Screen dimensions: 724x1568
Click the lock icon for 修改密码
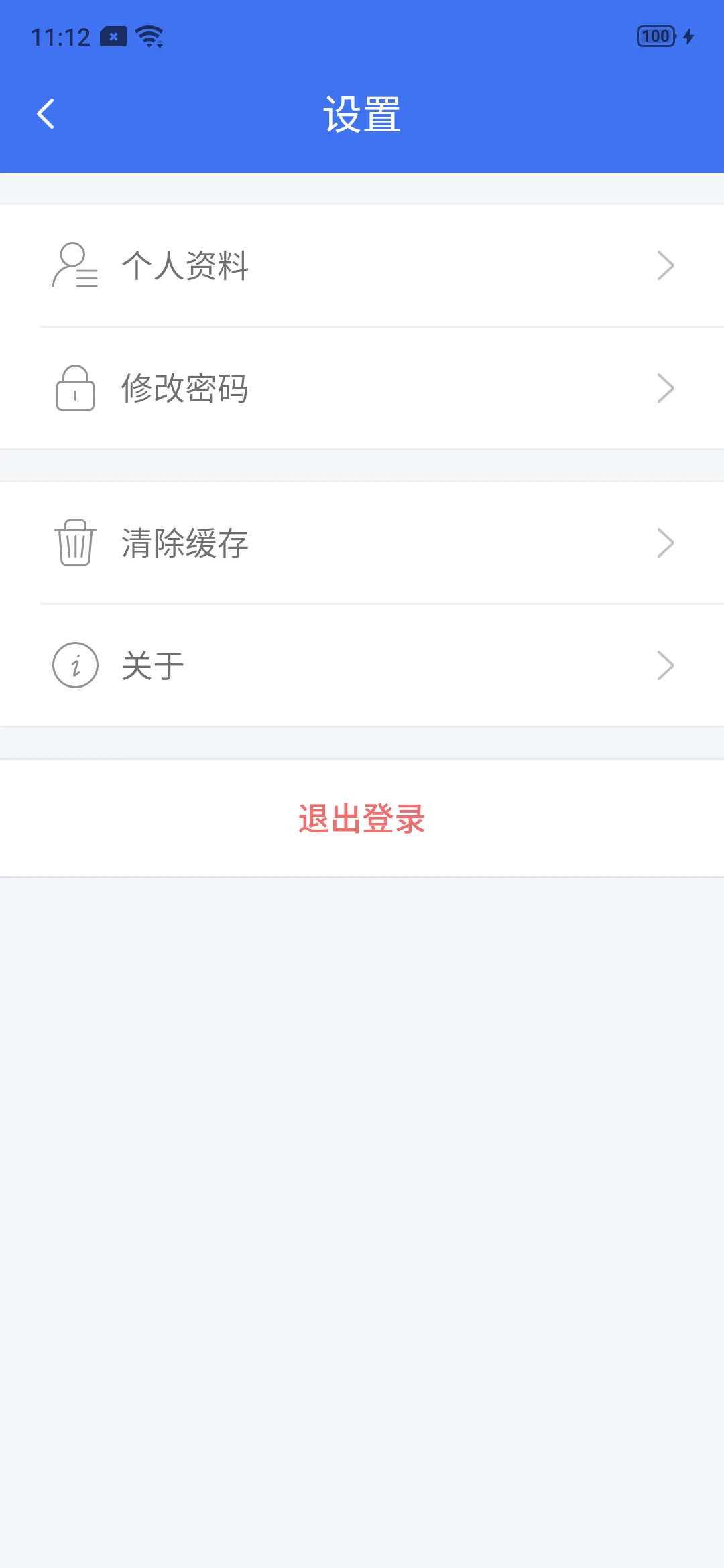[74, 389]
